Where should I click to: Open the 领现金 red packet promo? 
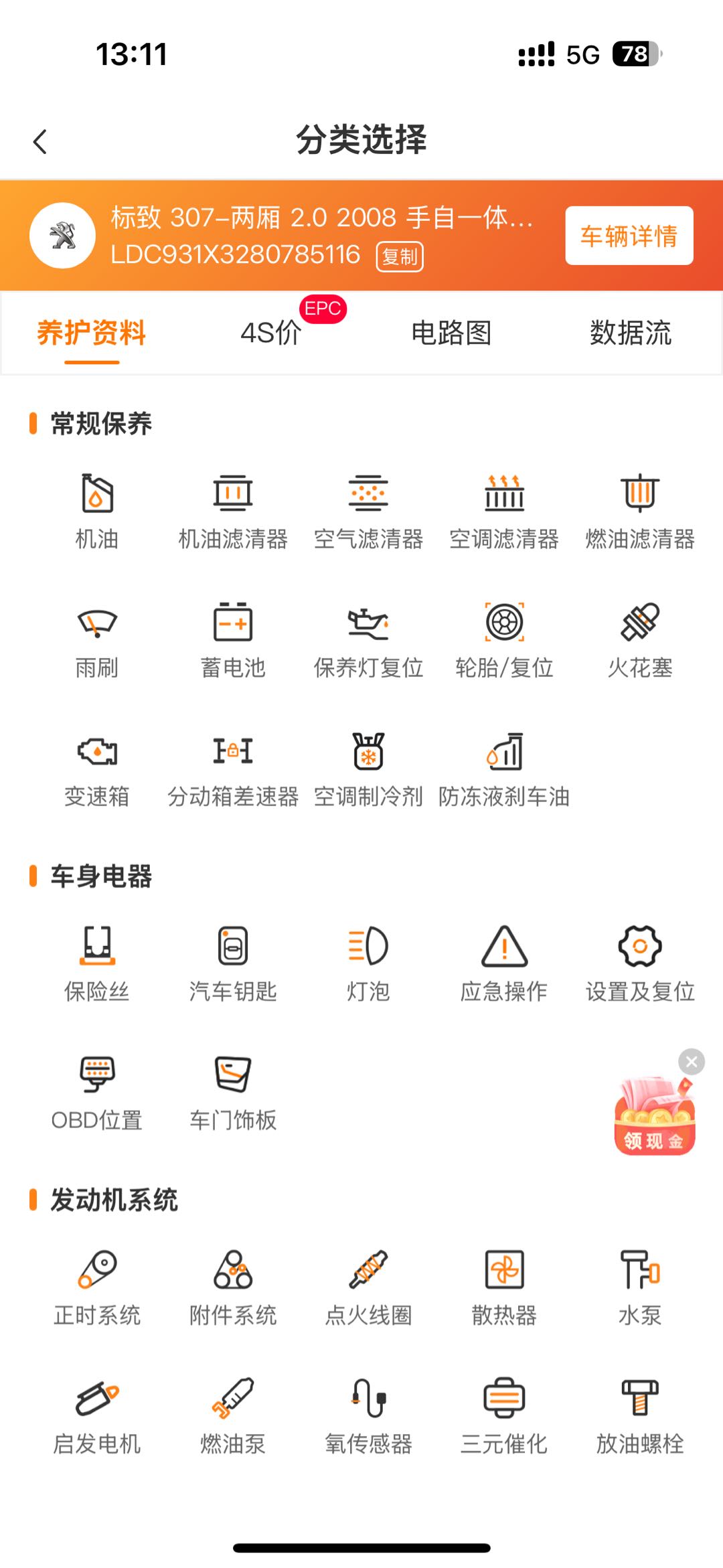[654, 1118]
